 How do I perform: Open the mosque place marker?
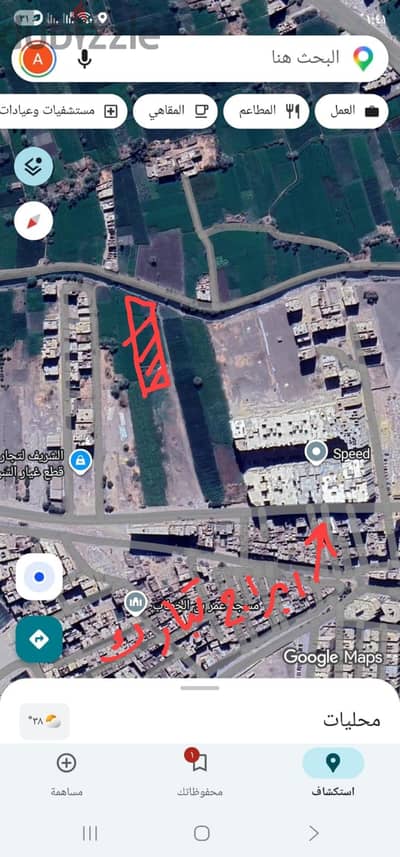coord(134,602)
